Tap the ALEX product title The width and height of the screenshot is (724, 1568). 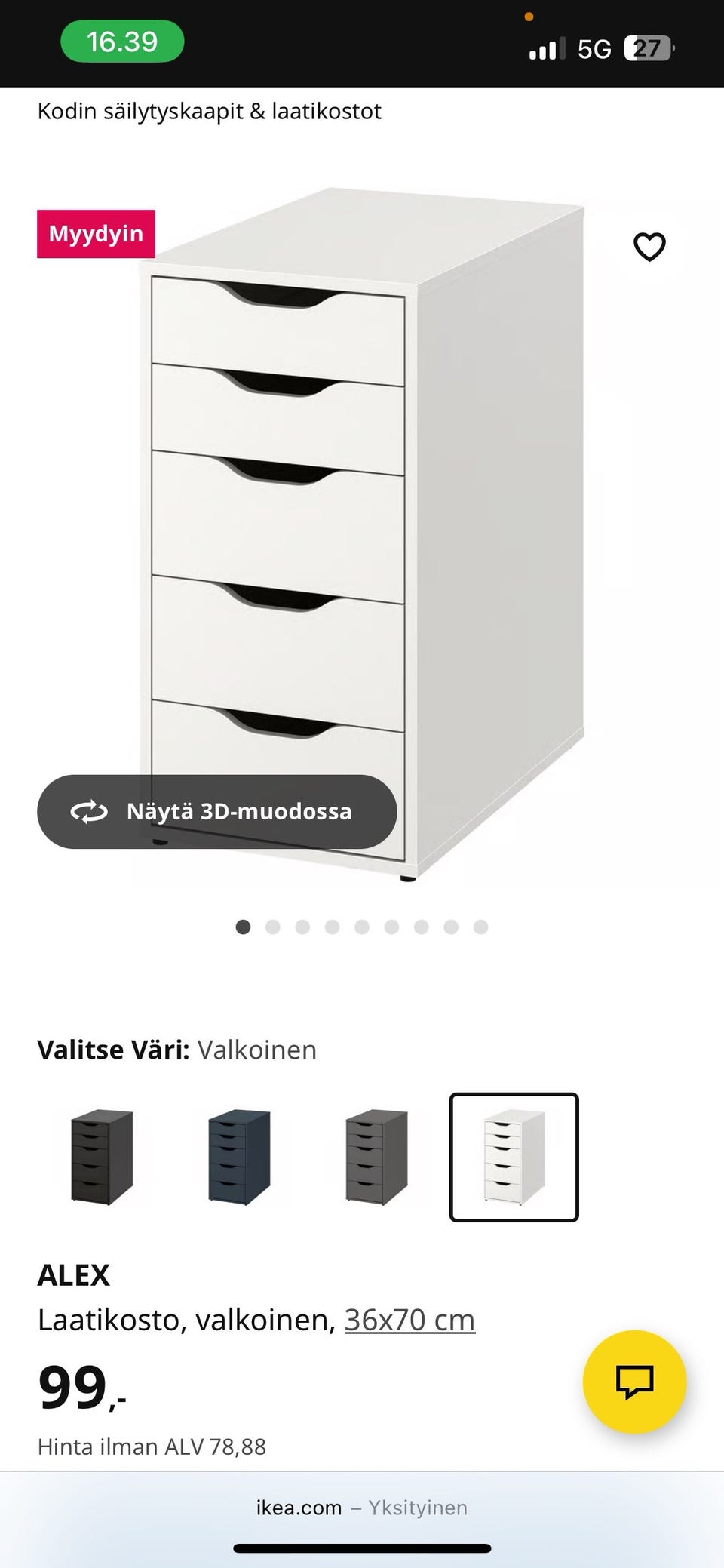click(x=74, y=1274)
